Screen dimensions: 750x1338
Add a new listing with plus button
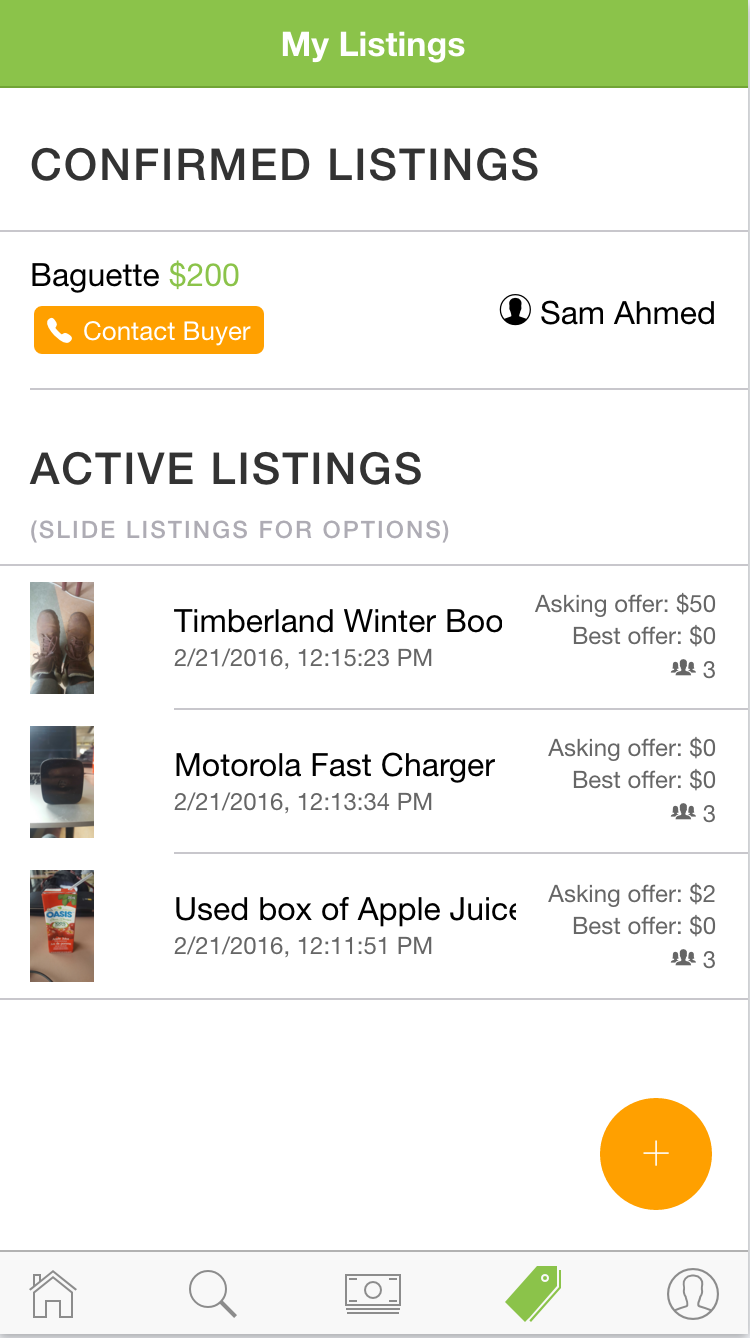[655, 1154]
